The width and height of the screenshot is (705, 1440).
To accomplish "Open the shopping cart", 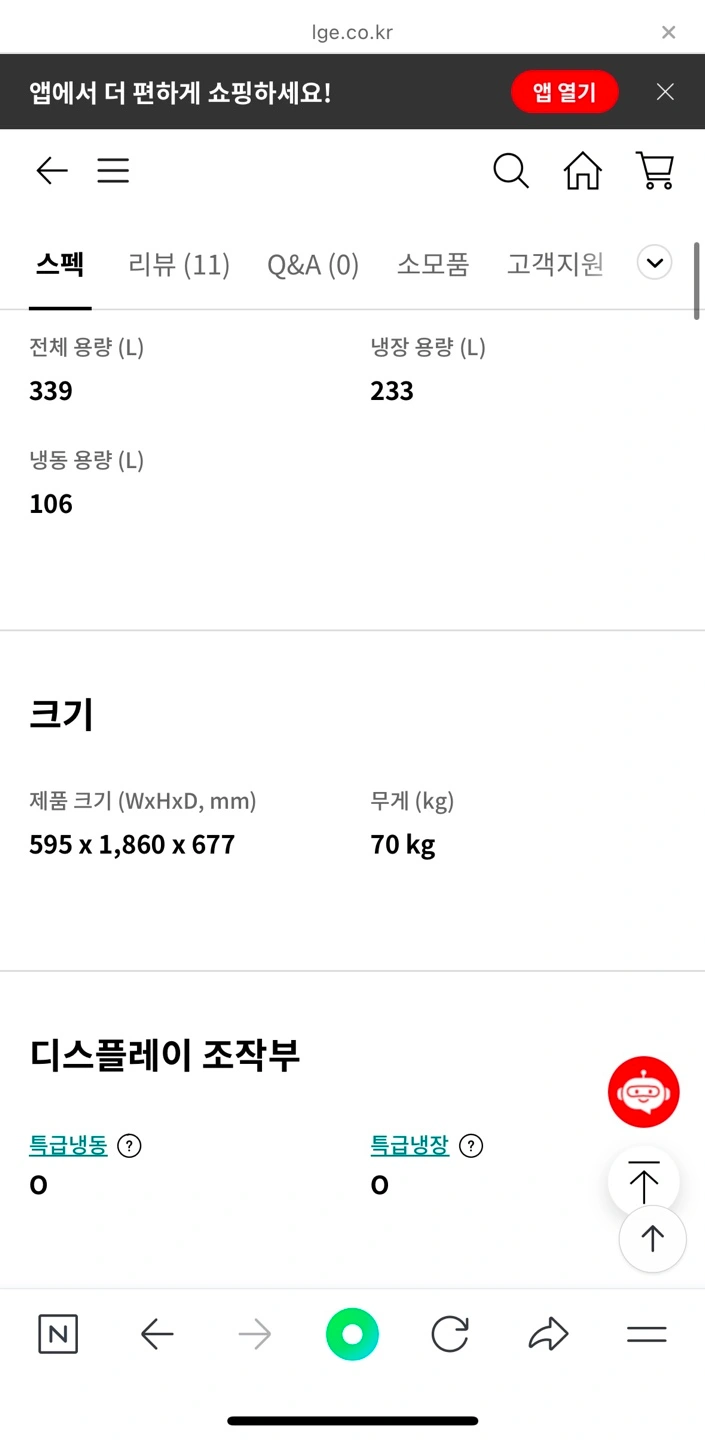I will click(x=655, y=171).
